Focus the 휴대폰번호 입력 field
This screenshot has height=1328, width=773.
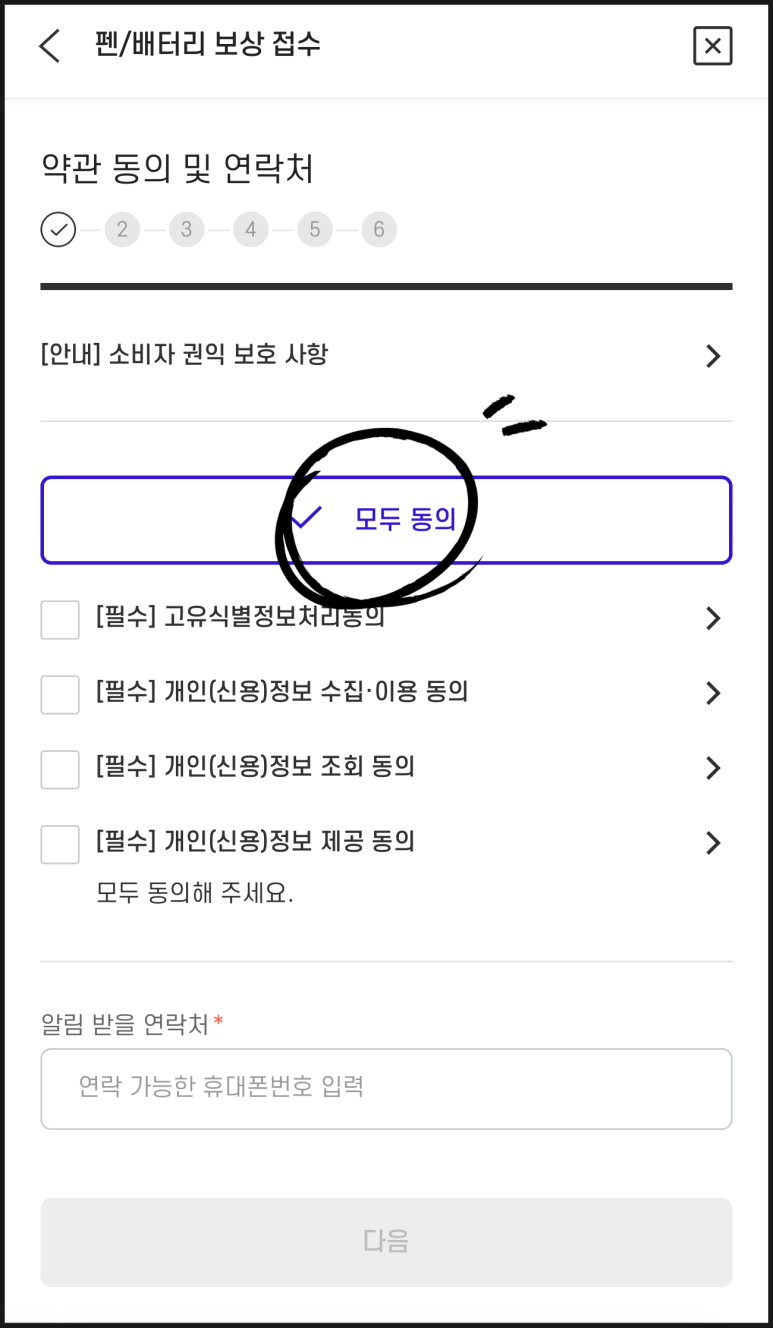click(386, 1089)
